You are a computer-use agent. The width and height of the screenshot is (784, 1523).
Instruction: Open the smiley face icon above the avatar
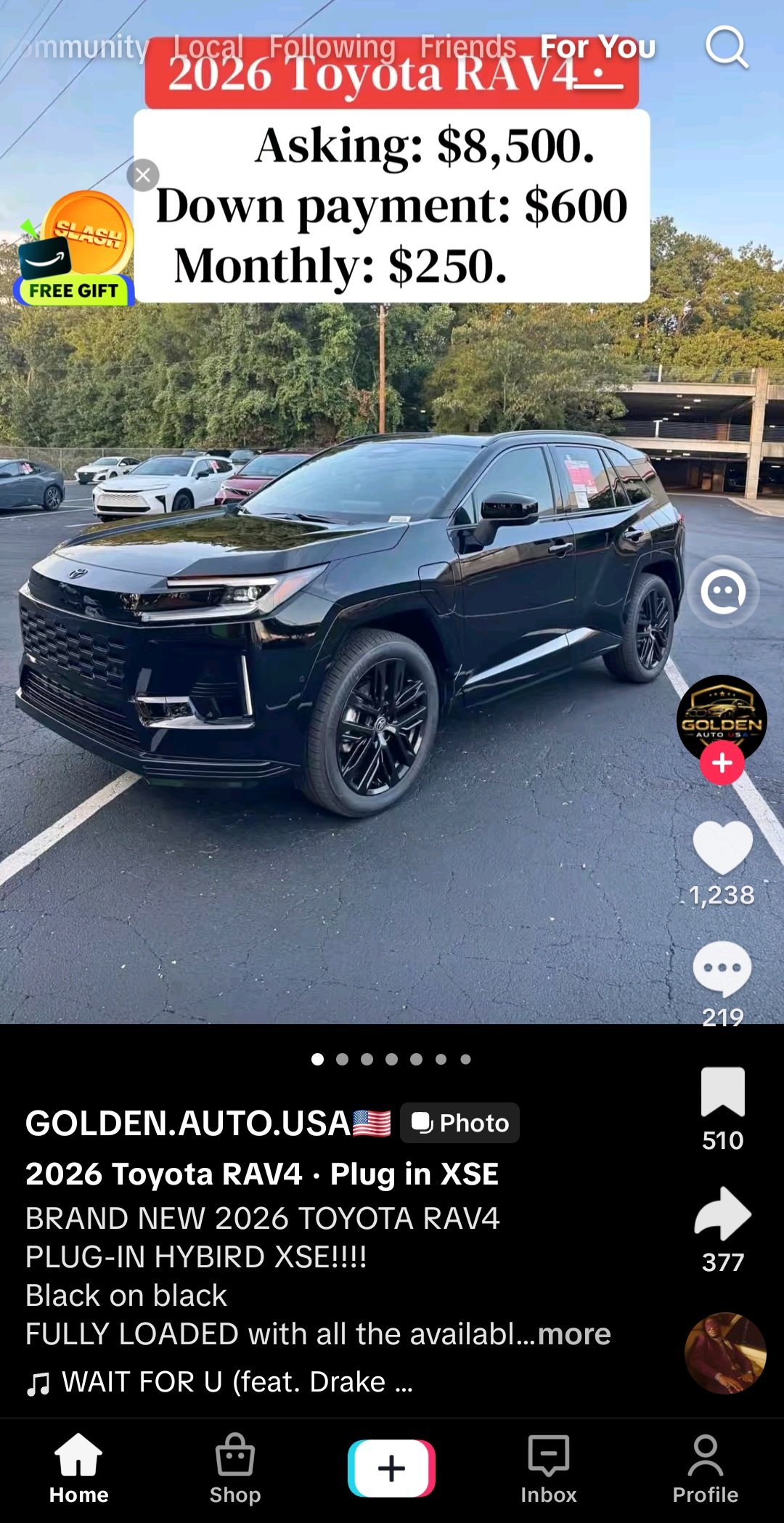coord(723,592)
